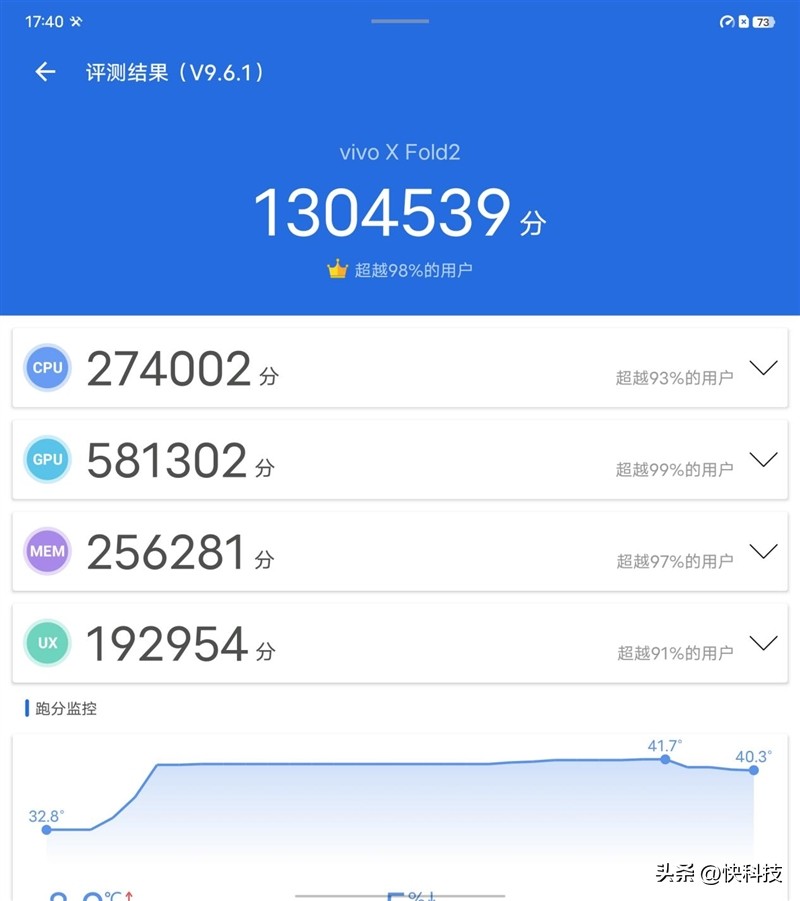Tap the vivo X Fold2 device name
Image resolution: width=800 pixels, height=901 pixels.
[x=399, y=152]
